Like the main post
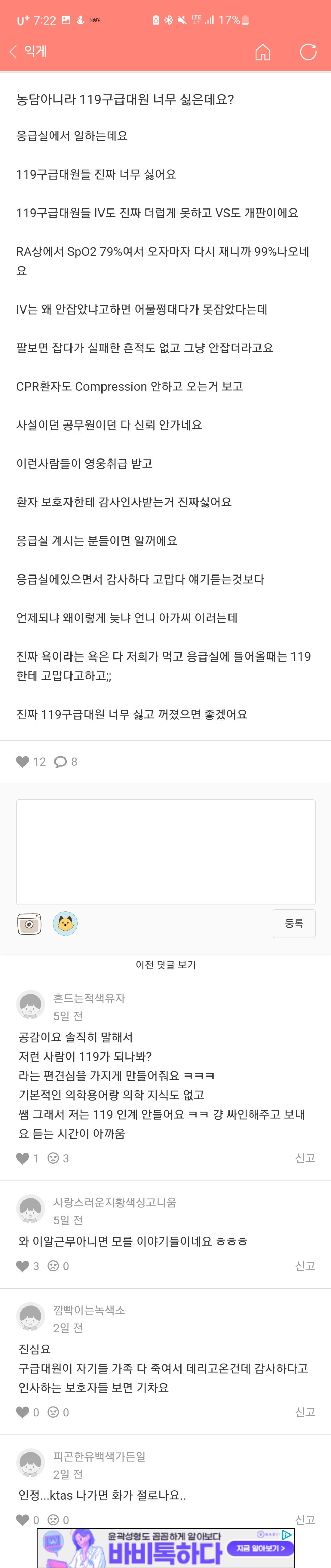331x1568 pixels. tap(22, 761)
